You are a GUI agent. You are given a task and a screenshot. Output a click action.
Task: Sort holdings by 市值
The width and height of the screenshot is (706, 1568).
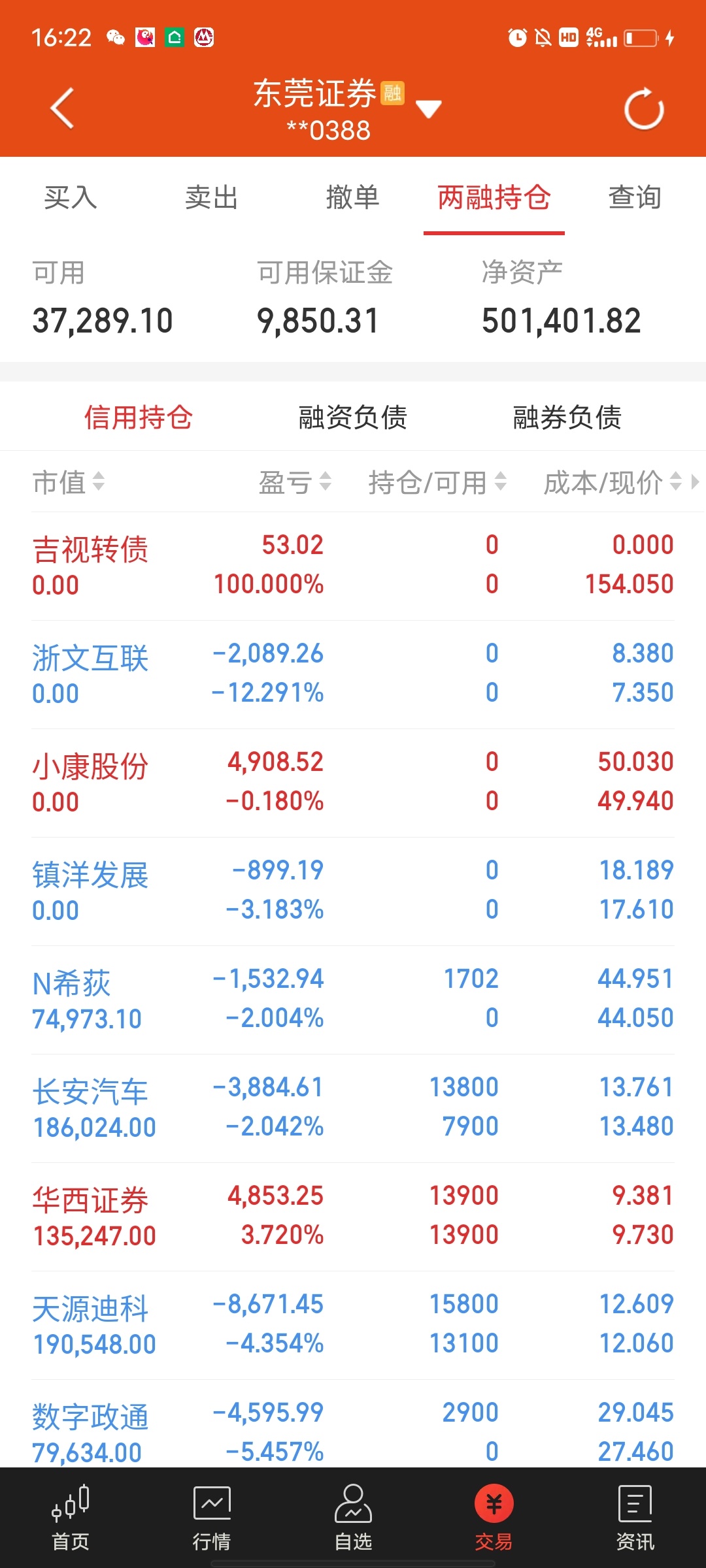tap(69, 483)
